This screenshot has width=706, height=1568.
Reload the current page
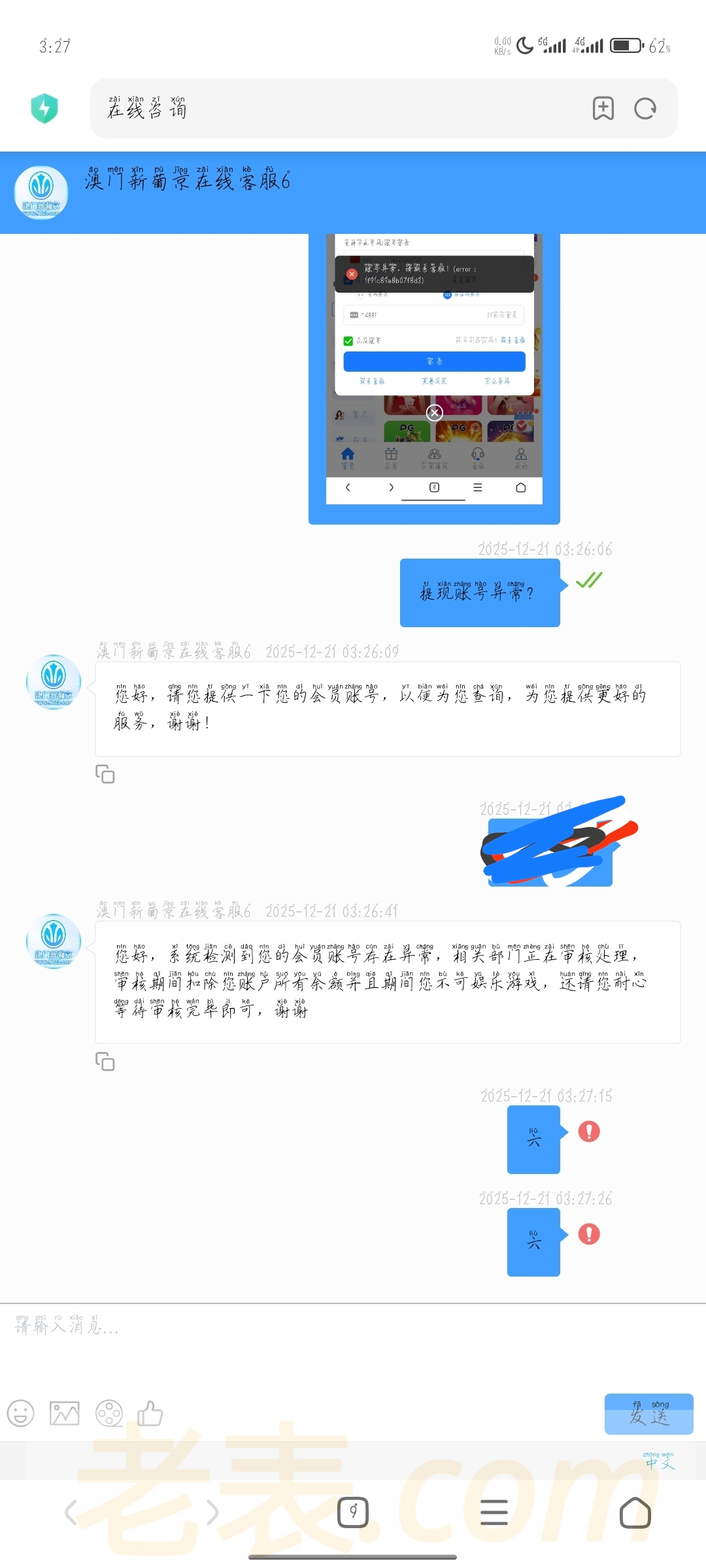pyautogui.click(x=645, y=108)
